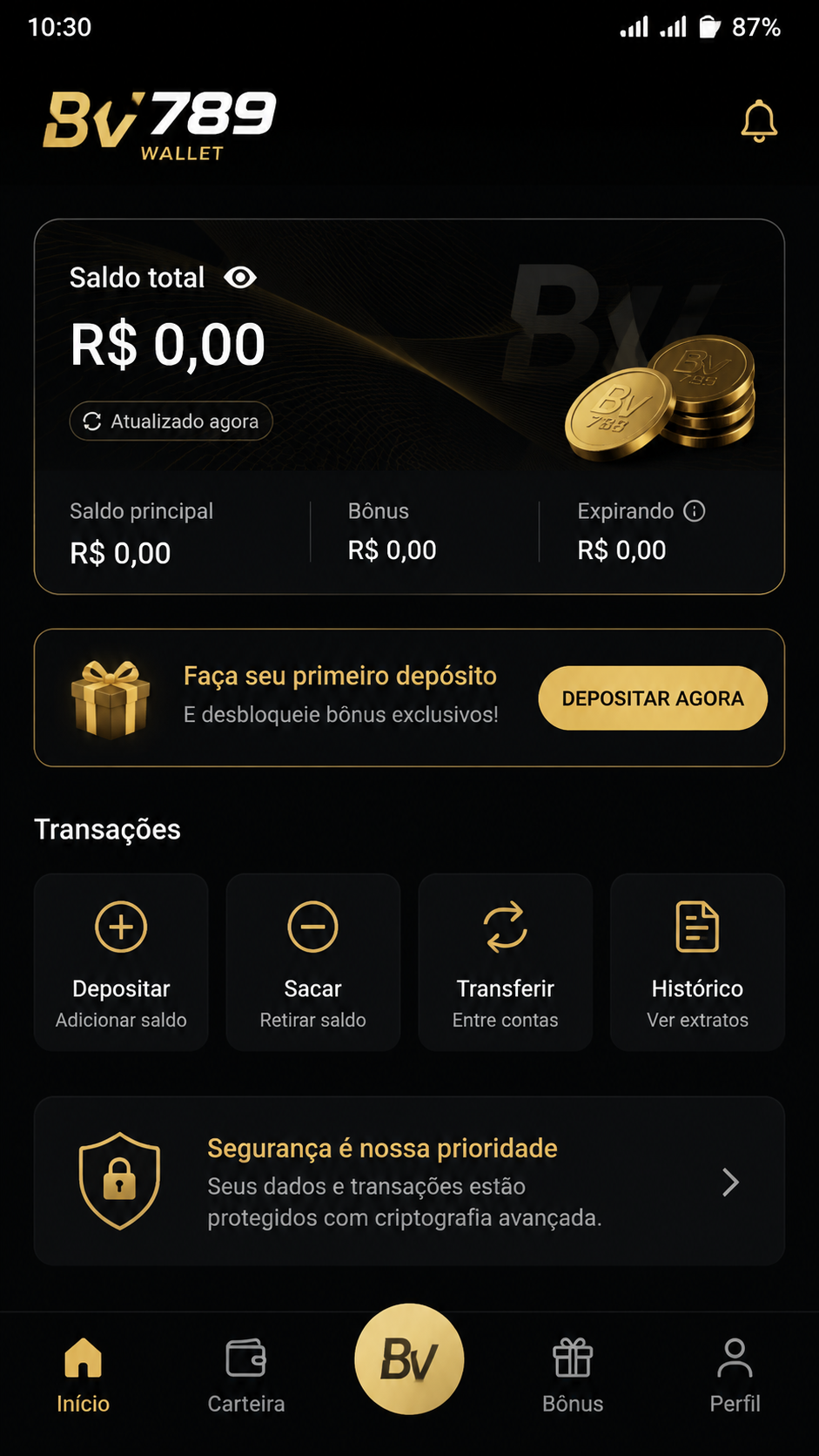Hide the total balance with eye icon

point(240,278)
